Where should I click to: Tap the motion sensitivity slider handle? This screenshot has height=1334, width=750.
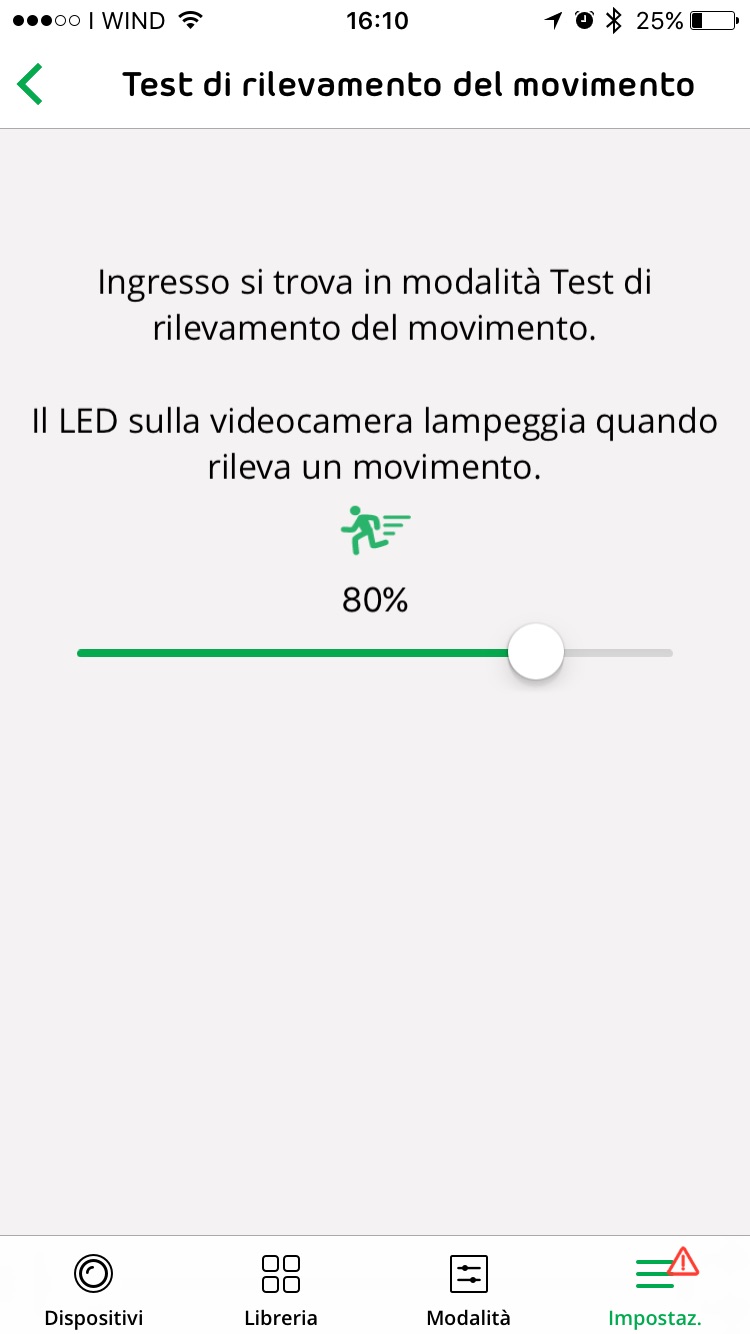point(536,652)
